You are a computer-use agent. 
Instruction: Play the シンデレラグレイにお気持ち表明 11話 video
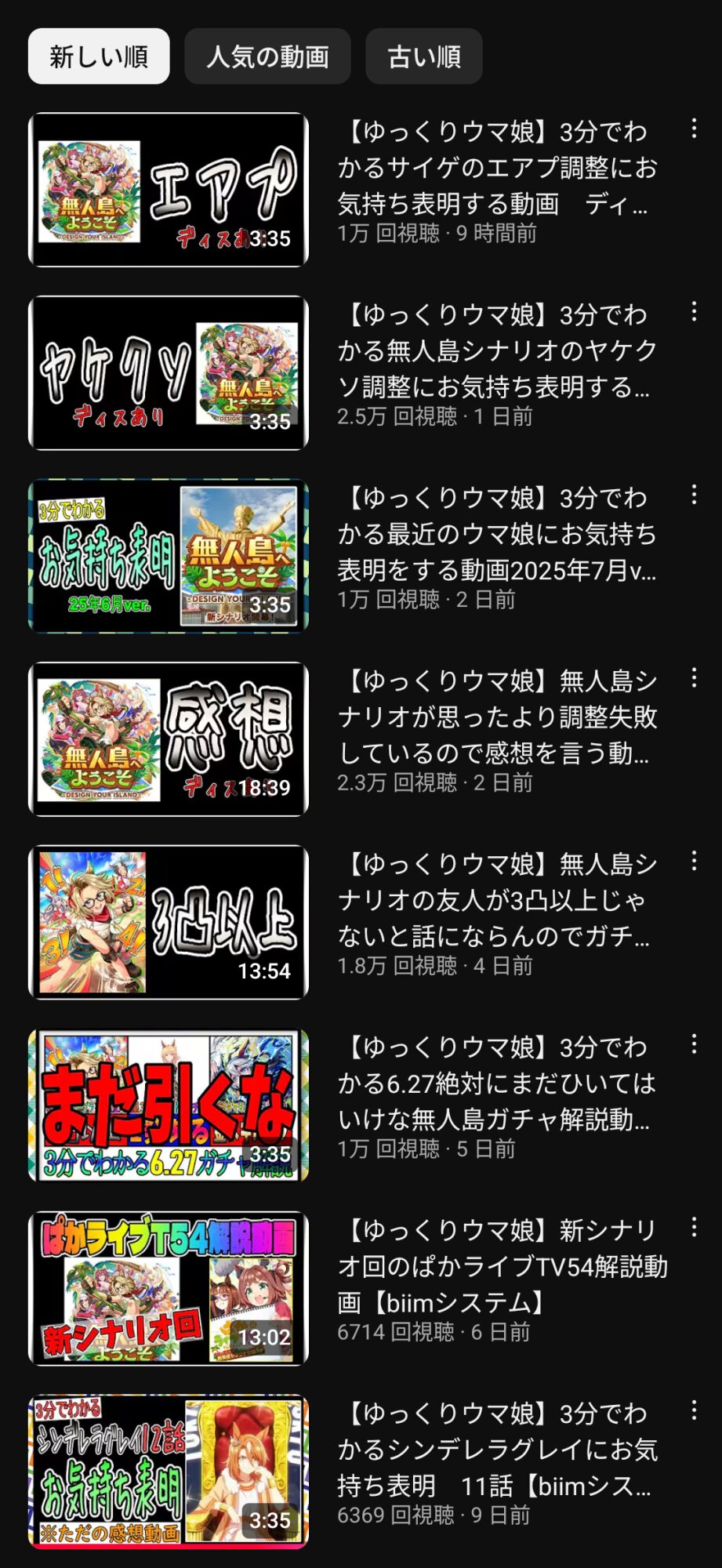click(x=169, y=1472)
